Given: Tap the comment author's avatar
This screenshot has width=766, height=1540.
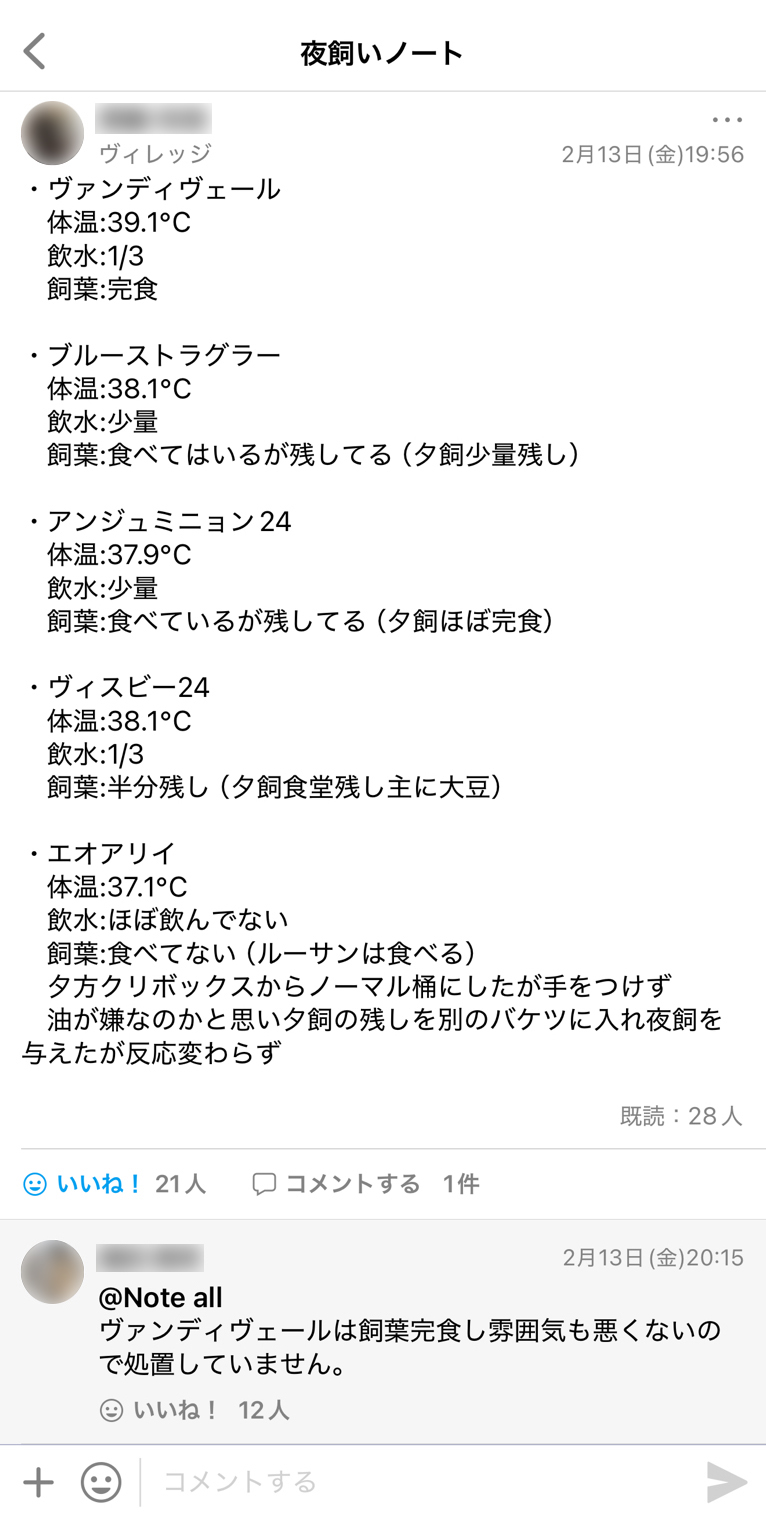Looking at the screenshot, I should pyautogui.click(x=52, y=1271).
